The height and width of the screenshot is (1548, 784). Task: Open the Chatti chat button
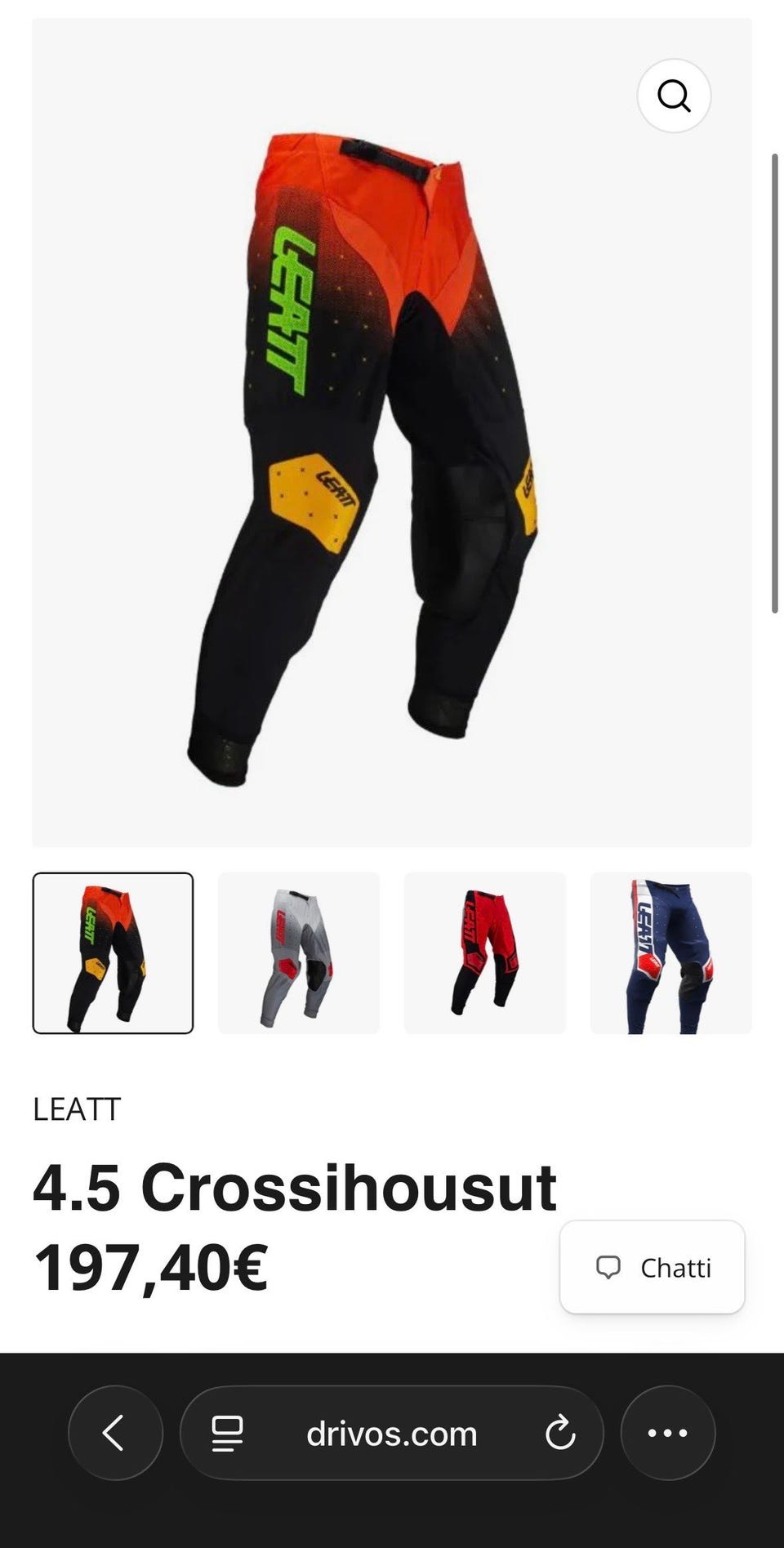[x=653, y=1267]
